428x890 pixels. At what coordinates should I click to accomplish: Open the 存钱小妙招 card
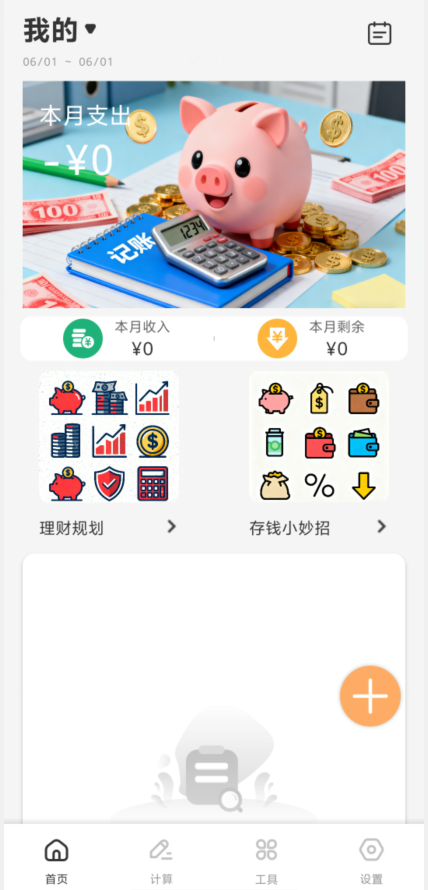coord(319,454)
